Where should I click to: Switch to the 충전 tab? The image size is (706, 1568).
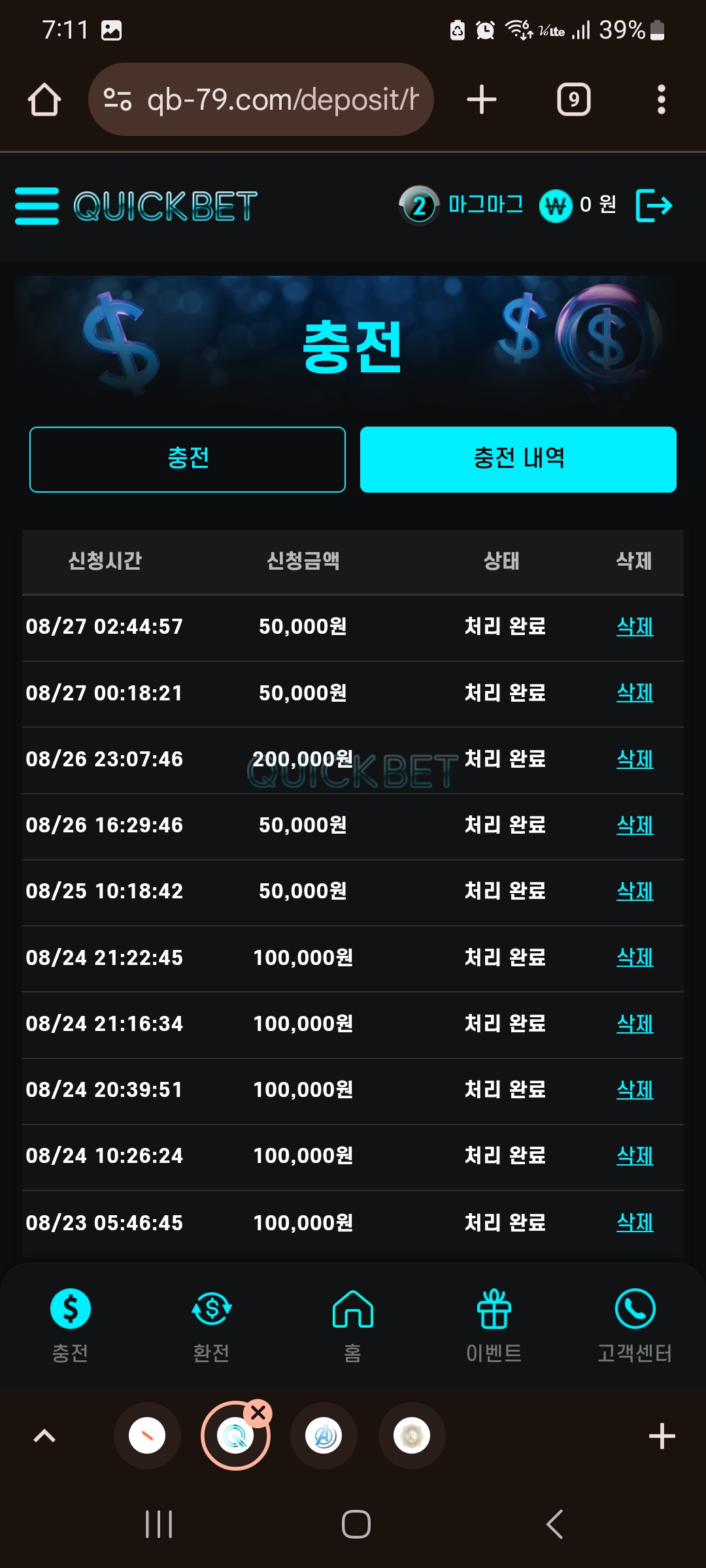click(188, 459)
